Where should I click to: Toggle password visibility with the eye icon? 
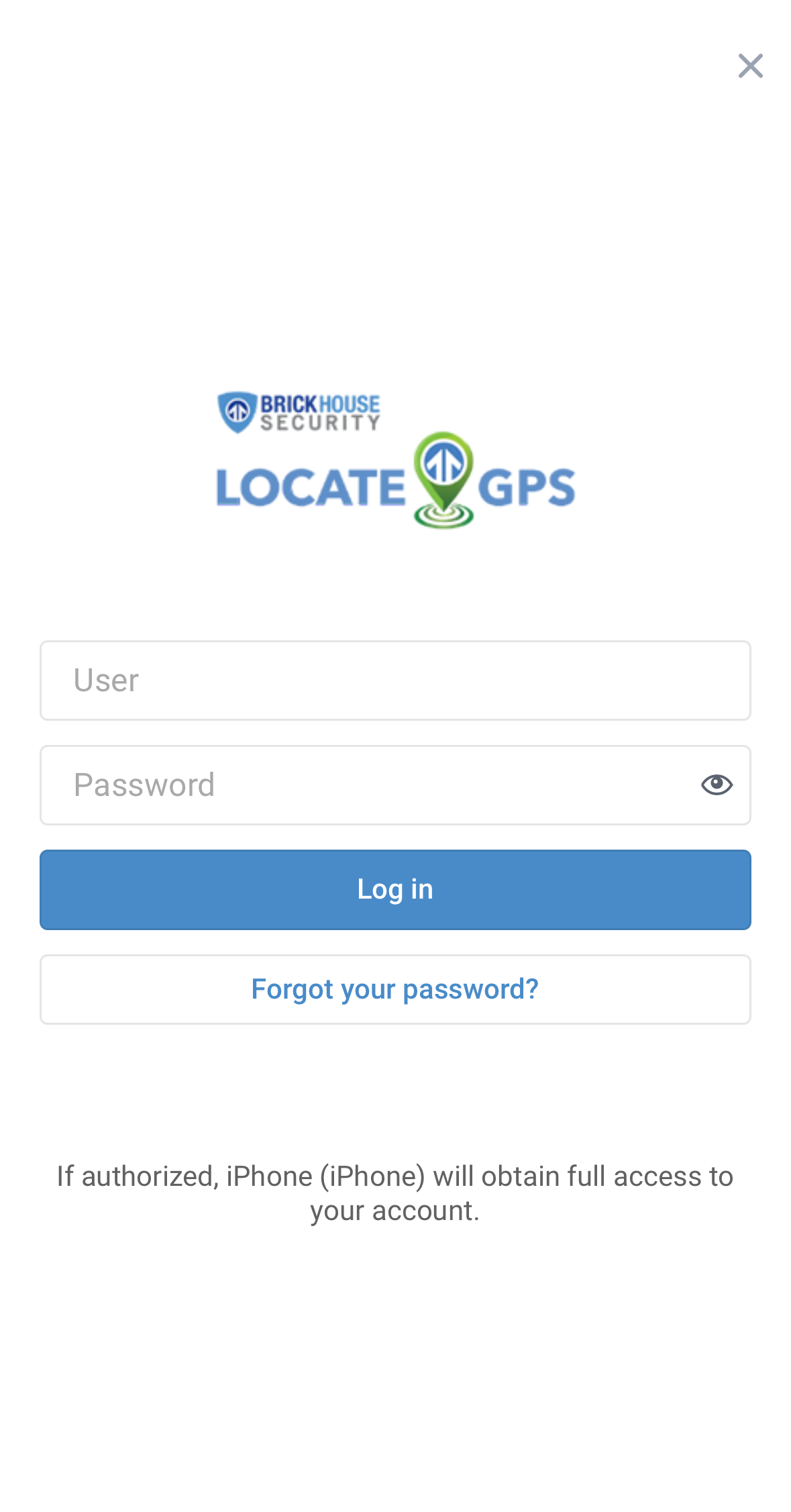pos(717,785)
